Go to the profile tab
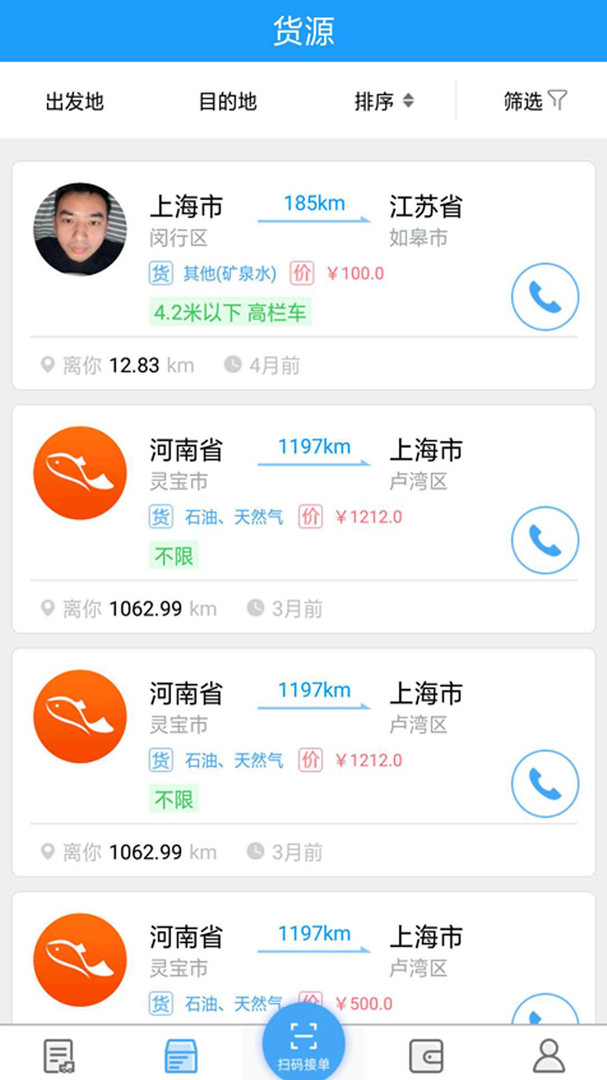 pyautogui.click(x=548, y=1056)
